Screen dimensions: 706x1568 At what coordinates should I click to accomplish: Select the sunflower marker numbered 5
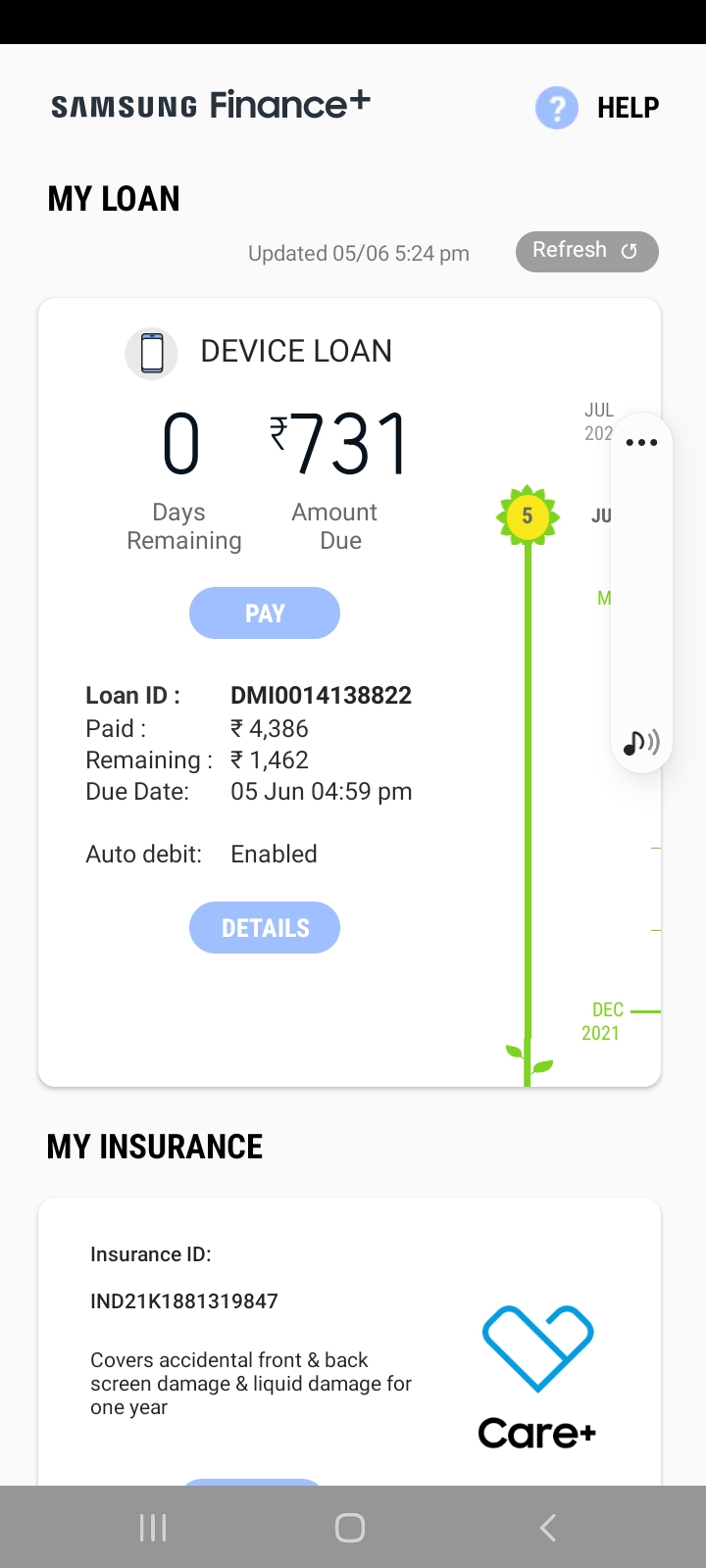point(528,515)
